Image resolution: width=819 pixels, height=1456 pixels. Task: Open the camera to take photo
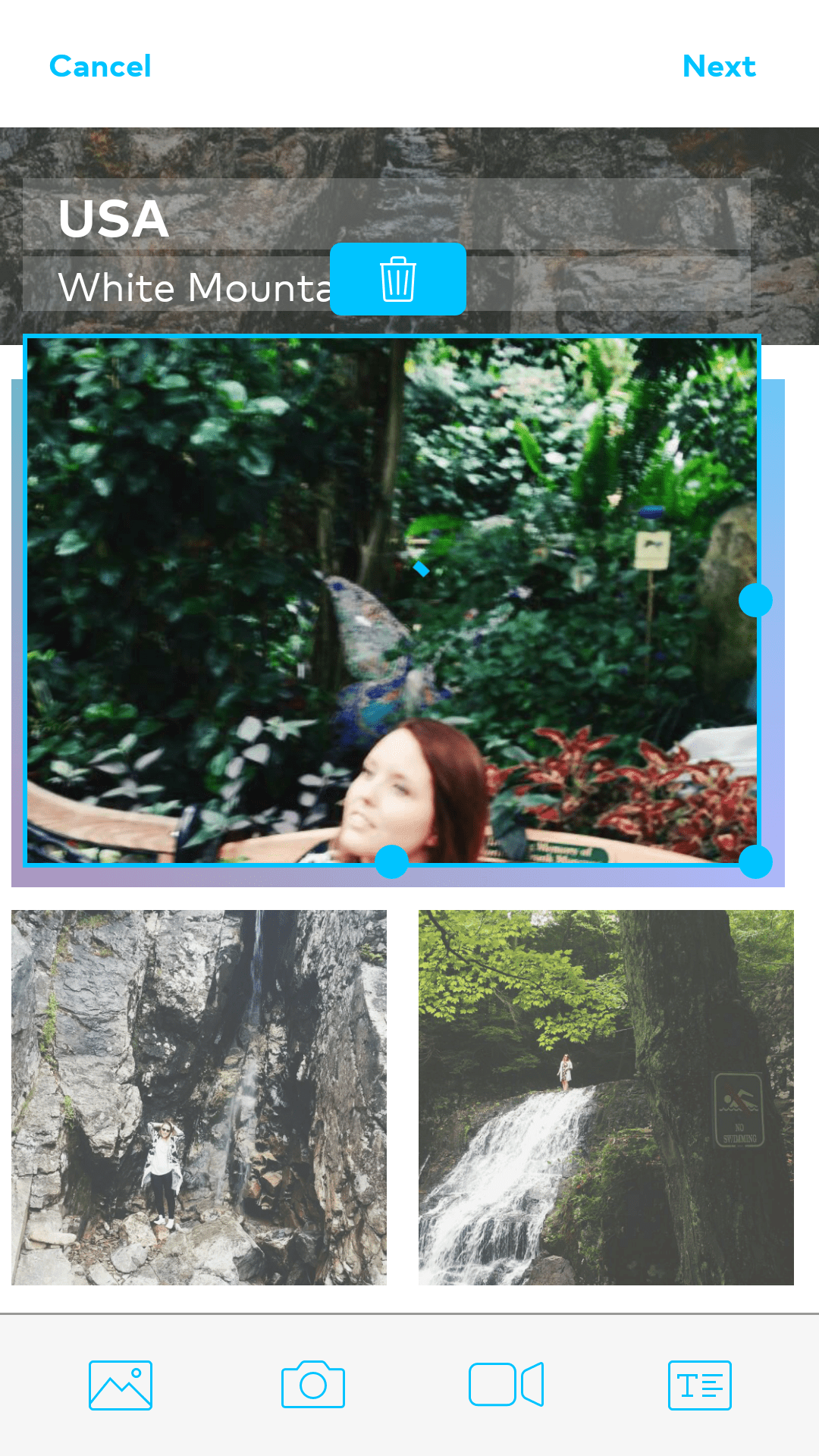click(313, 1385)
